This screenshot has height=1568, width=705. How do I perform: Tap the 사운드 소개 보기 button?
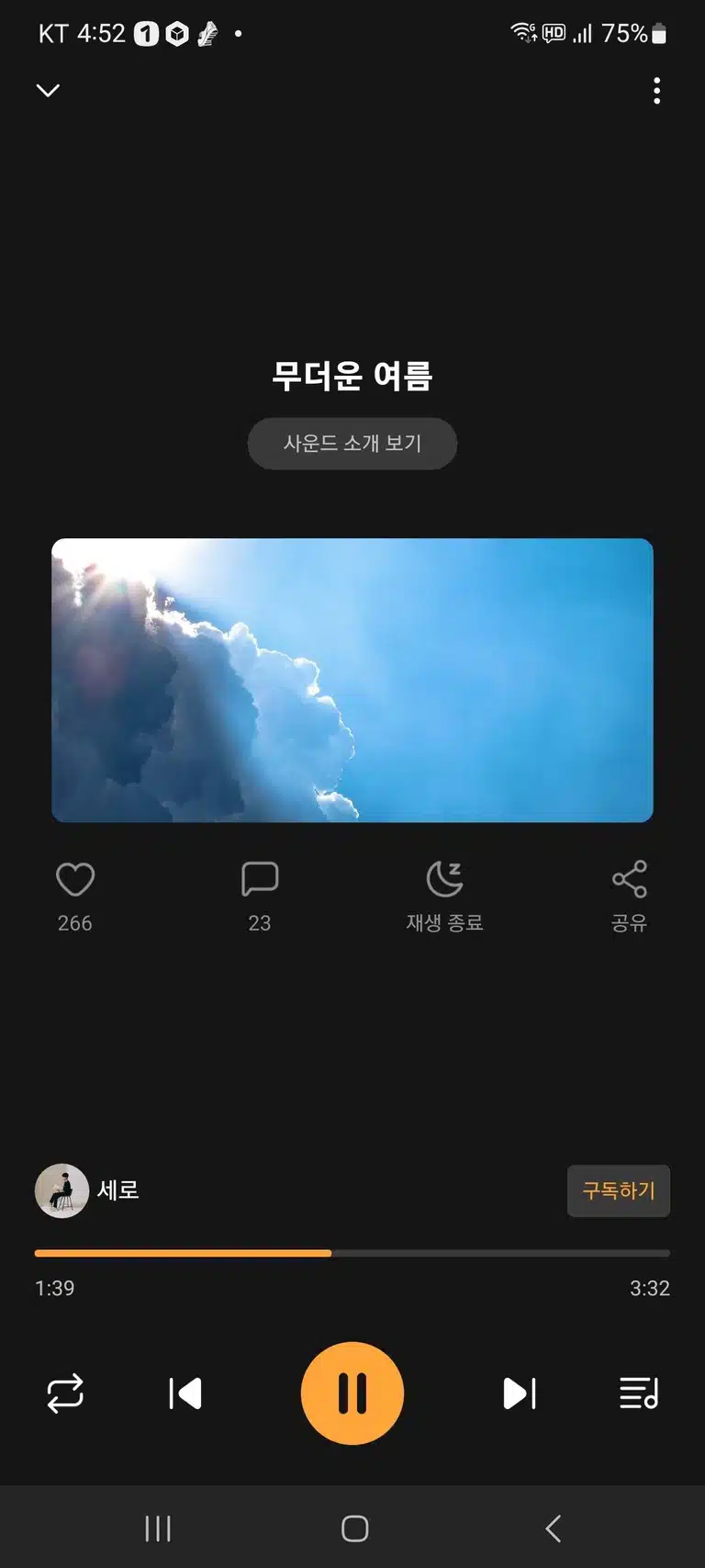coord(352,444)
